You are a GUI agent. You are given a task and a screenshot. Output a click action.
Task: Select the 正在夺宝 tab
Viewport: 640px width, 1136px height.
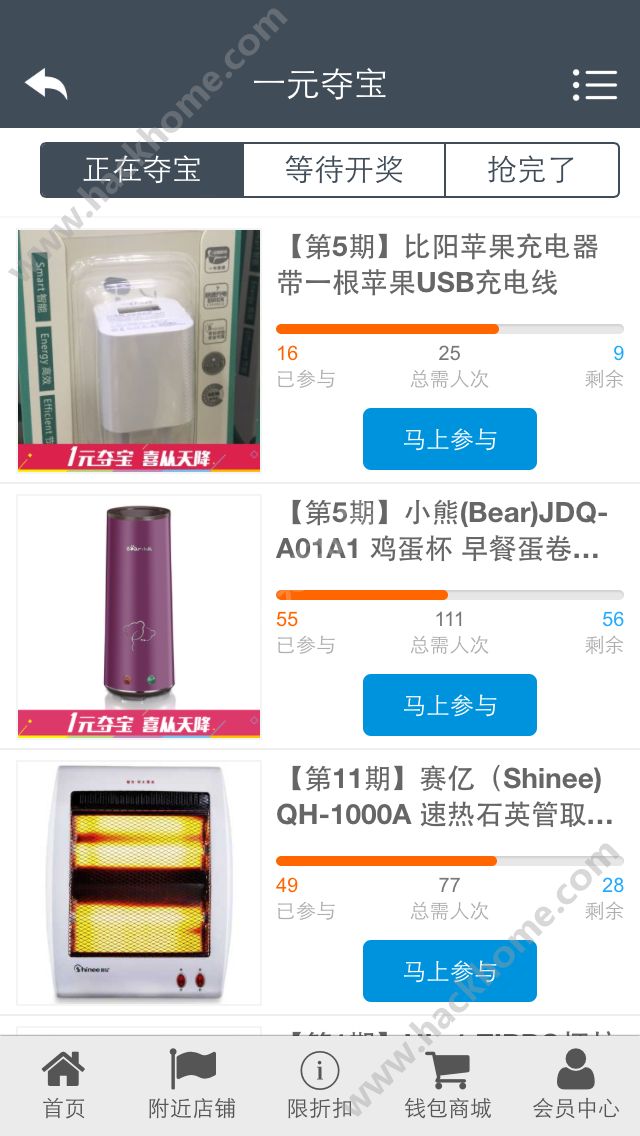tap(143, 170)
